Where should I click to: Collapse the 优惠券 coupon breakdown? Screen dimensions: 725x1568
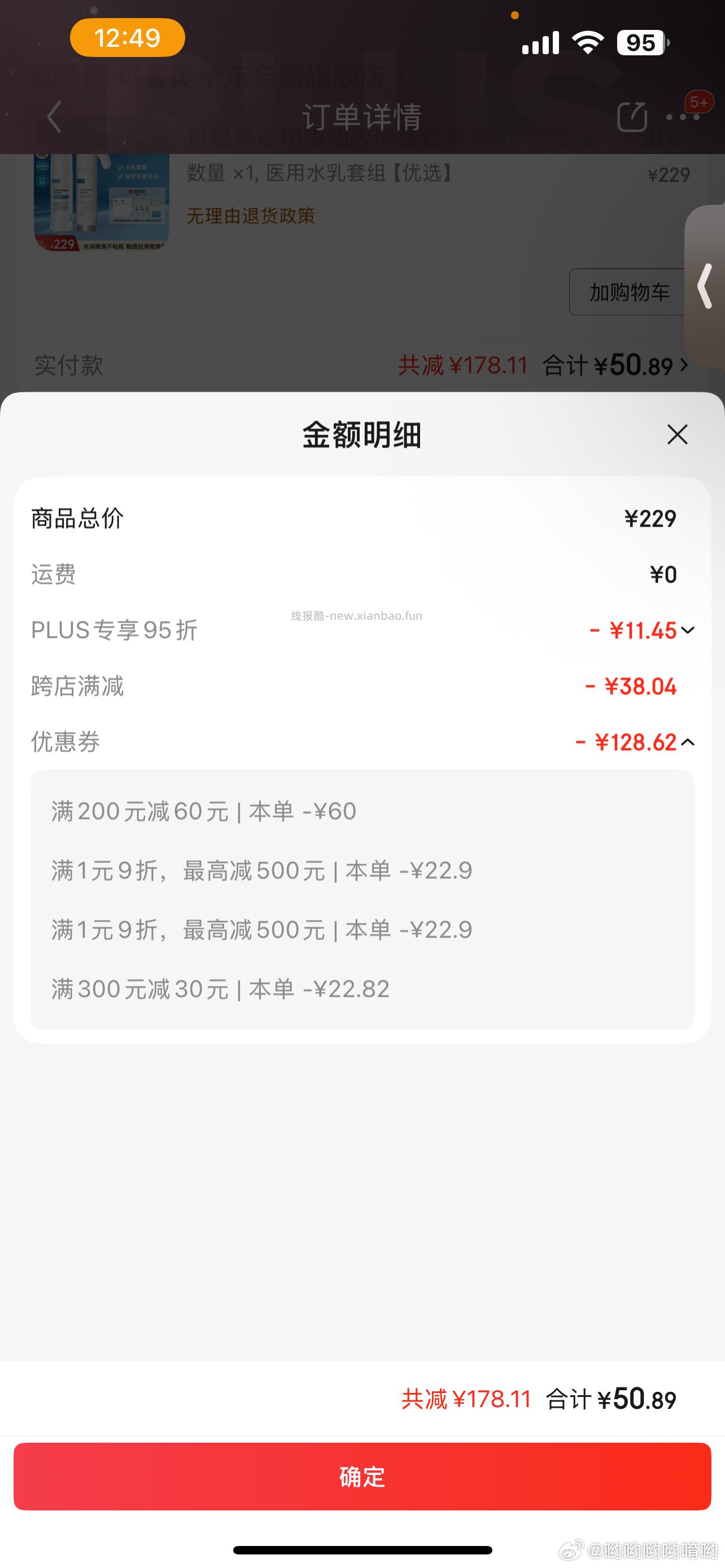tap(688, 742)
